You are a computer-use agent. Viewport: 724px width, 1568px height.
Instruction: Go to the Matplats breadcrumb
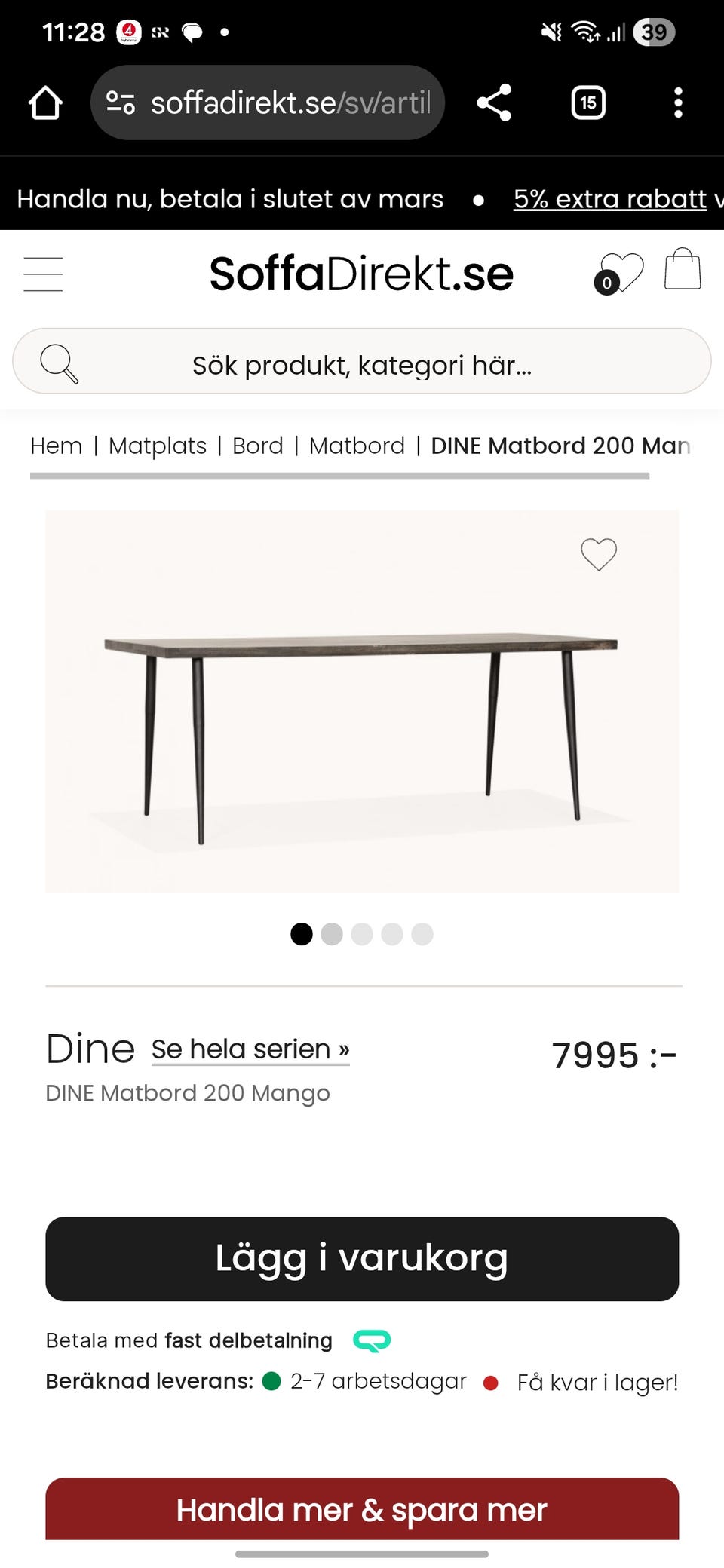pyautogui.click(x=158, y=445)
